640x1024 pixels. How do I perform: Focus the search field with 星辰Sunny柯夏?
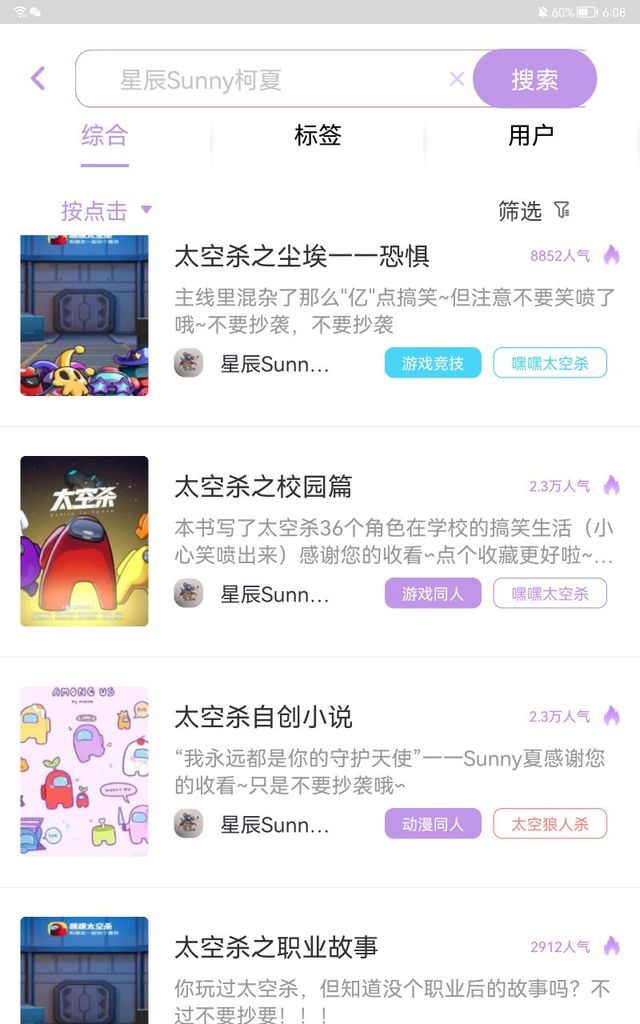274,79
